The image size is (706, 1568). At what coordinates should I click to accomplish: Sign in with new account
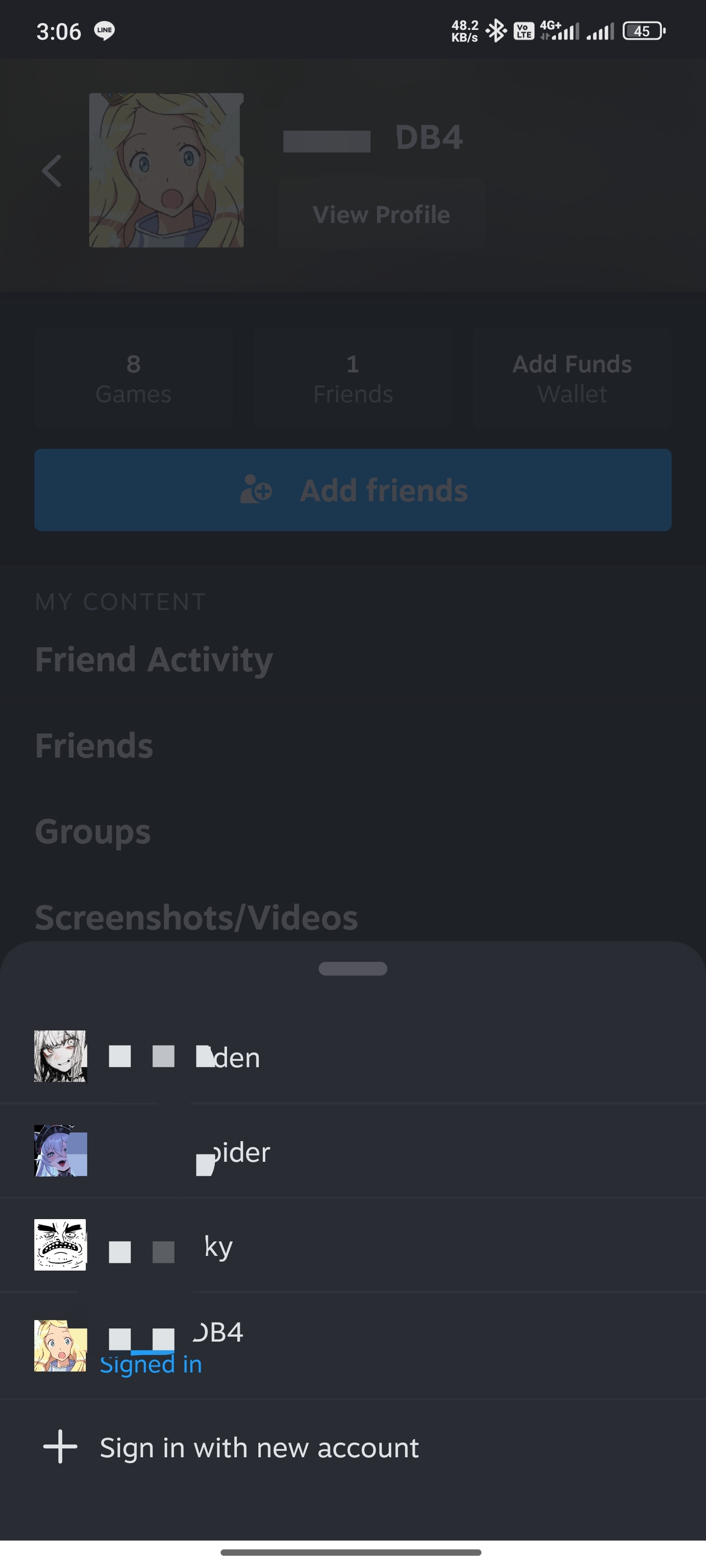click(259, 1447)
